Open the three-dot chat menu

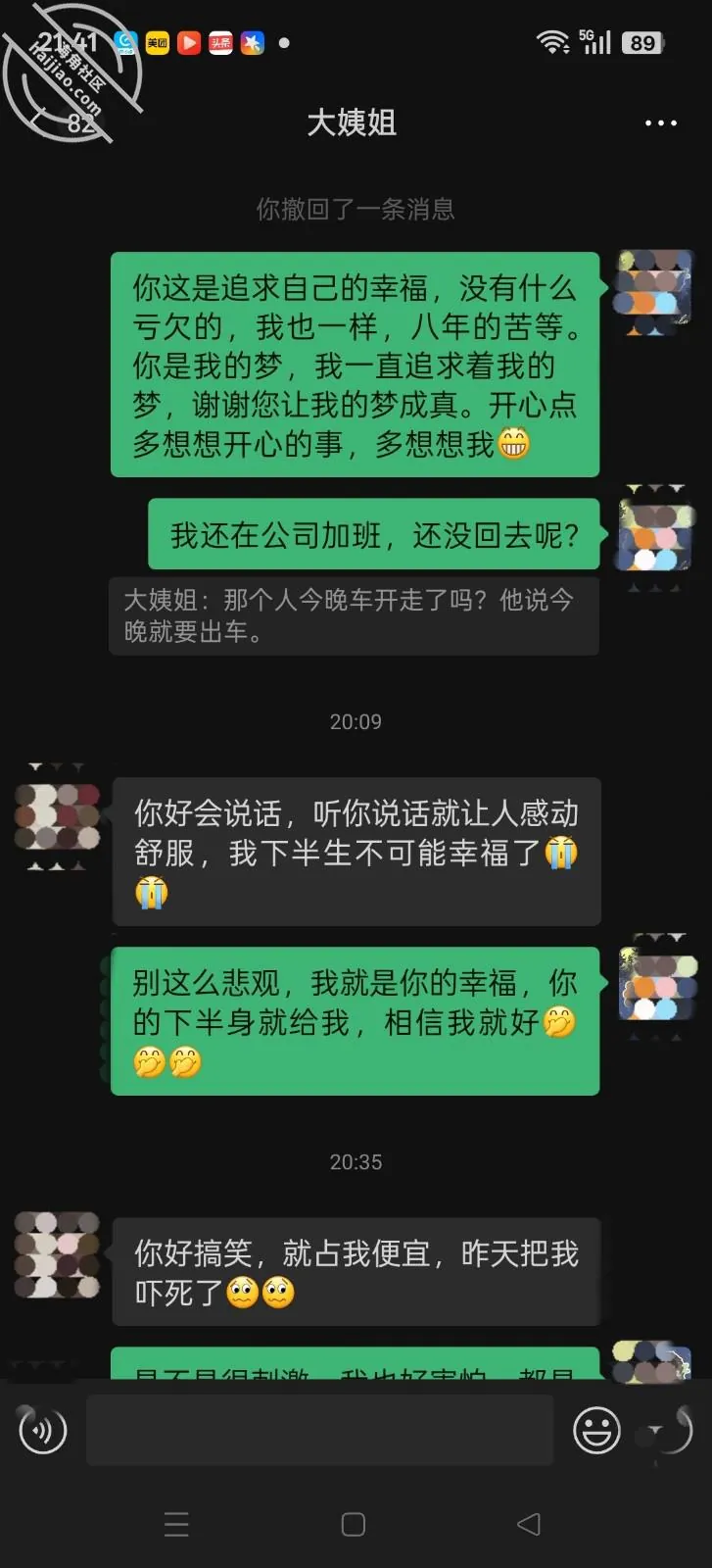pos(661,123)
